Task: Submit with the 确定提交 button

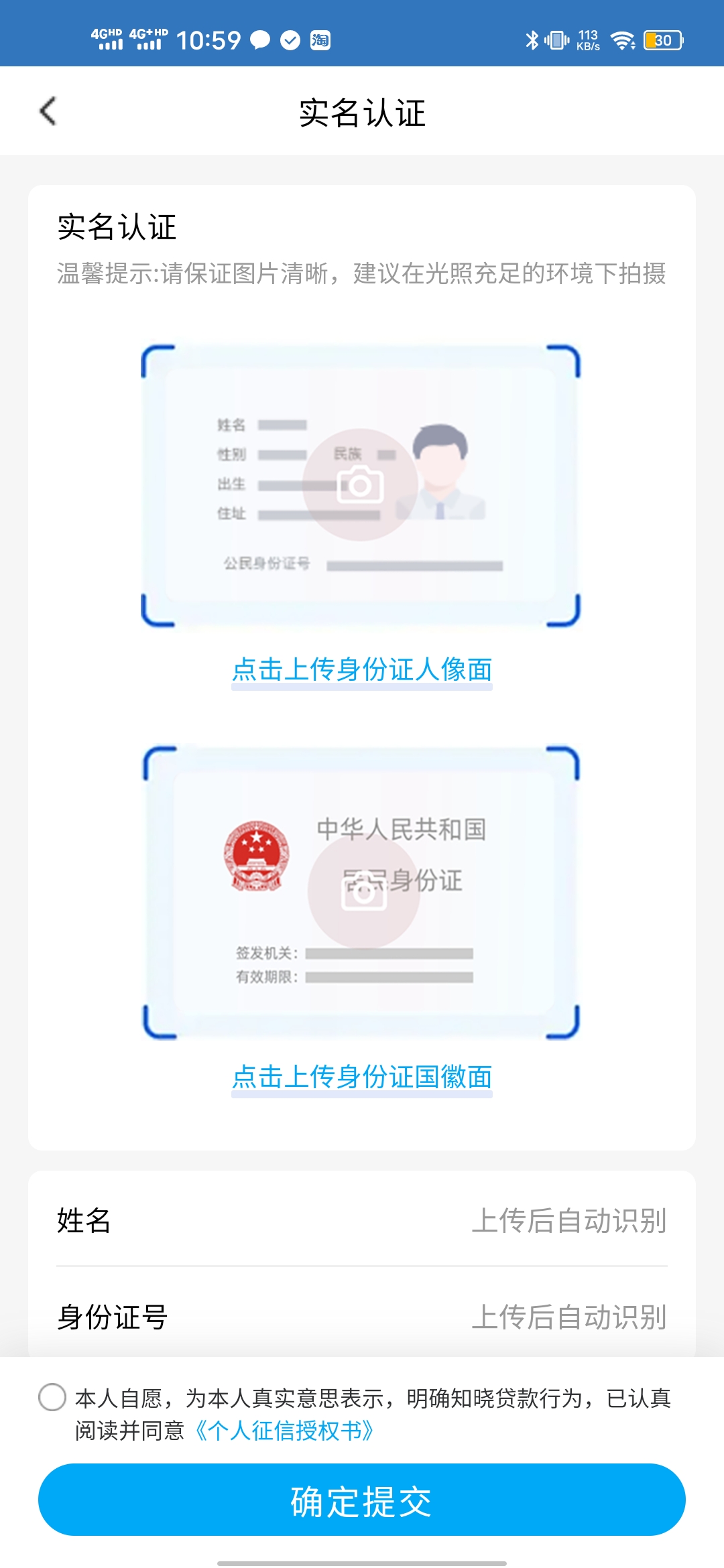Action: point(362,1500)
